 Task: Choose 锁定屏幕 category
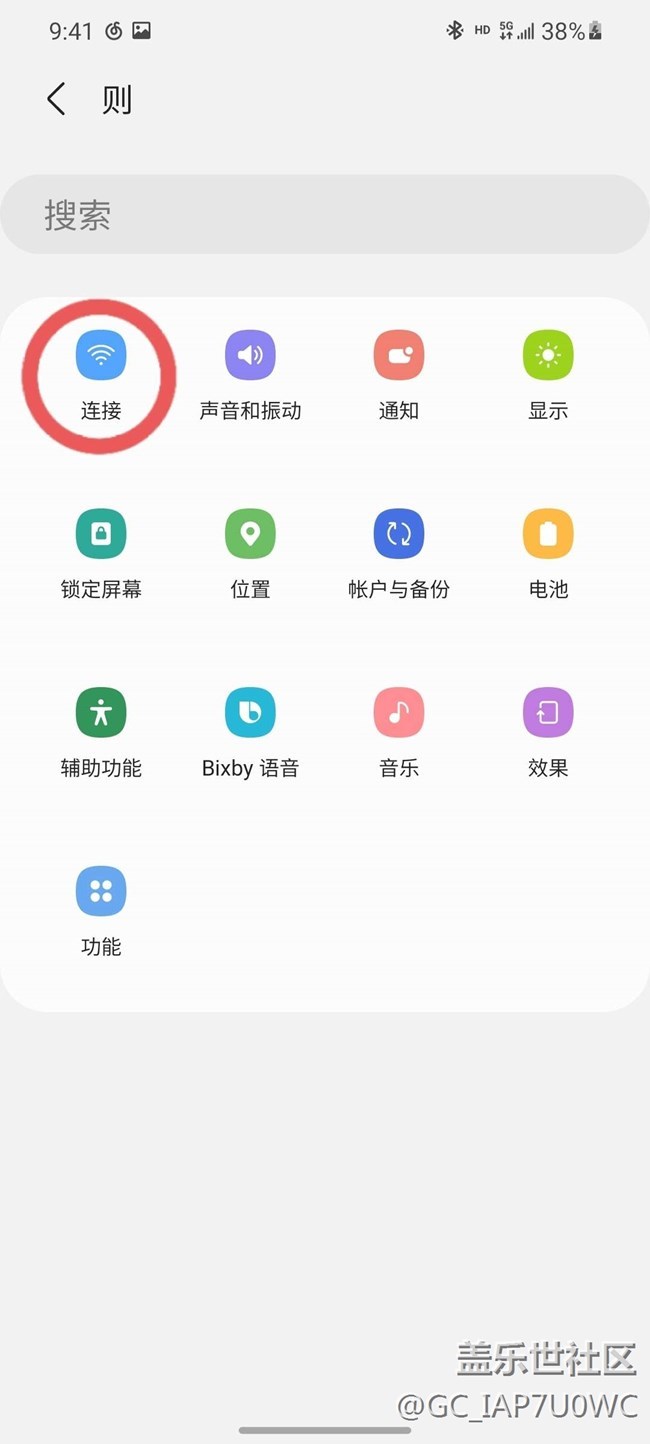click(101, 554)
